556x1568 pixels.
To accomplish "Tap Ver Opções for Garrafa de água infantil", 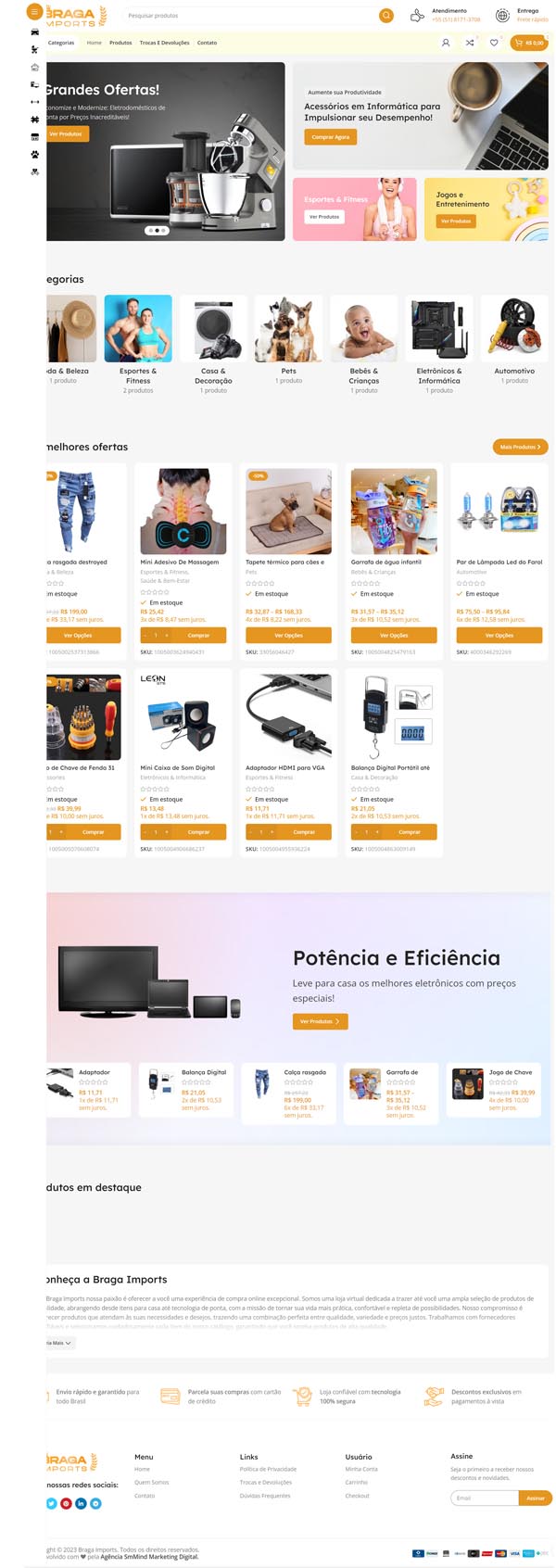I will [x=394, y=636].
